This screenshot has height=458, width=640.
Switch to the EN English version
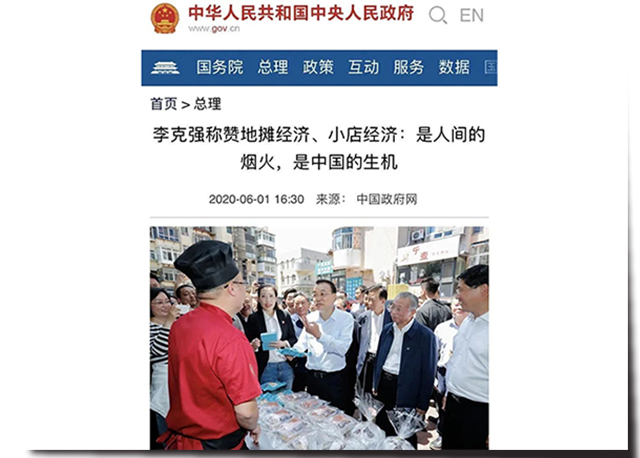471,16
